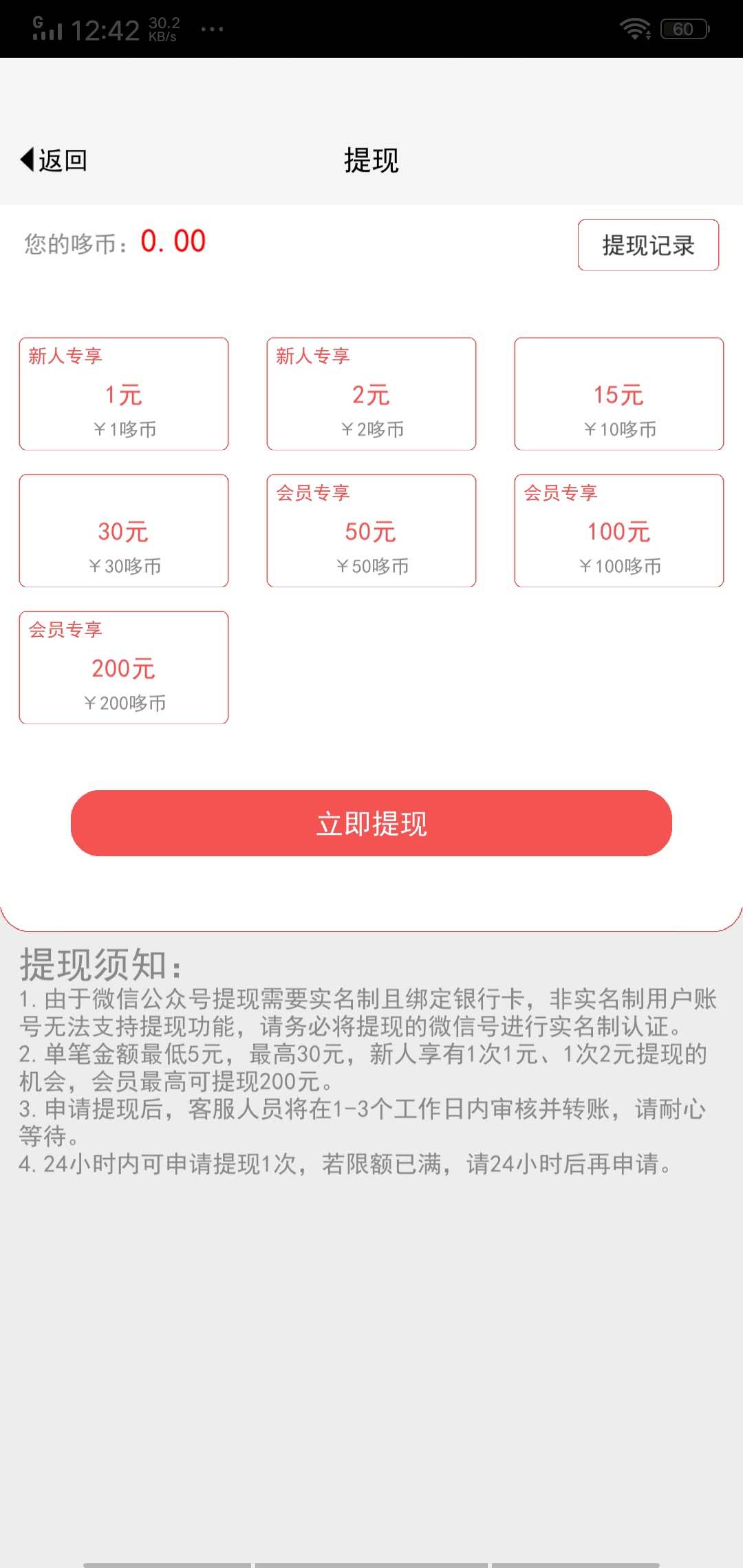The image size is (743, 1568).
Task: Select the 200元 会员专享 option
Action: (x=124, y=667)
